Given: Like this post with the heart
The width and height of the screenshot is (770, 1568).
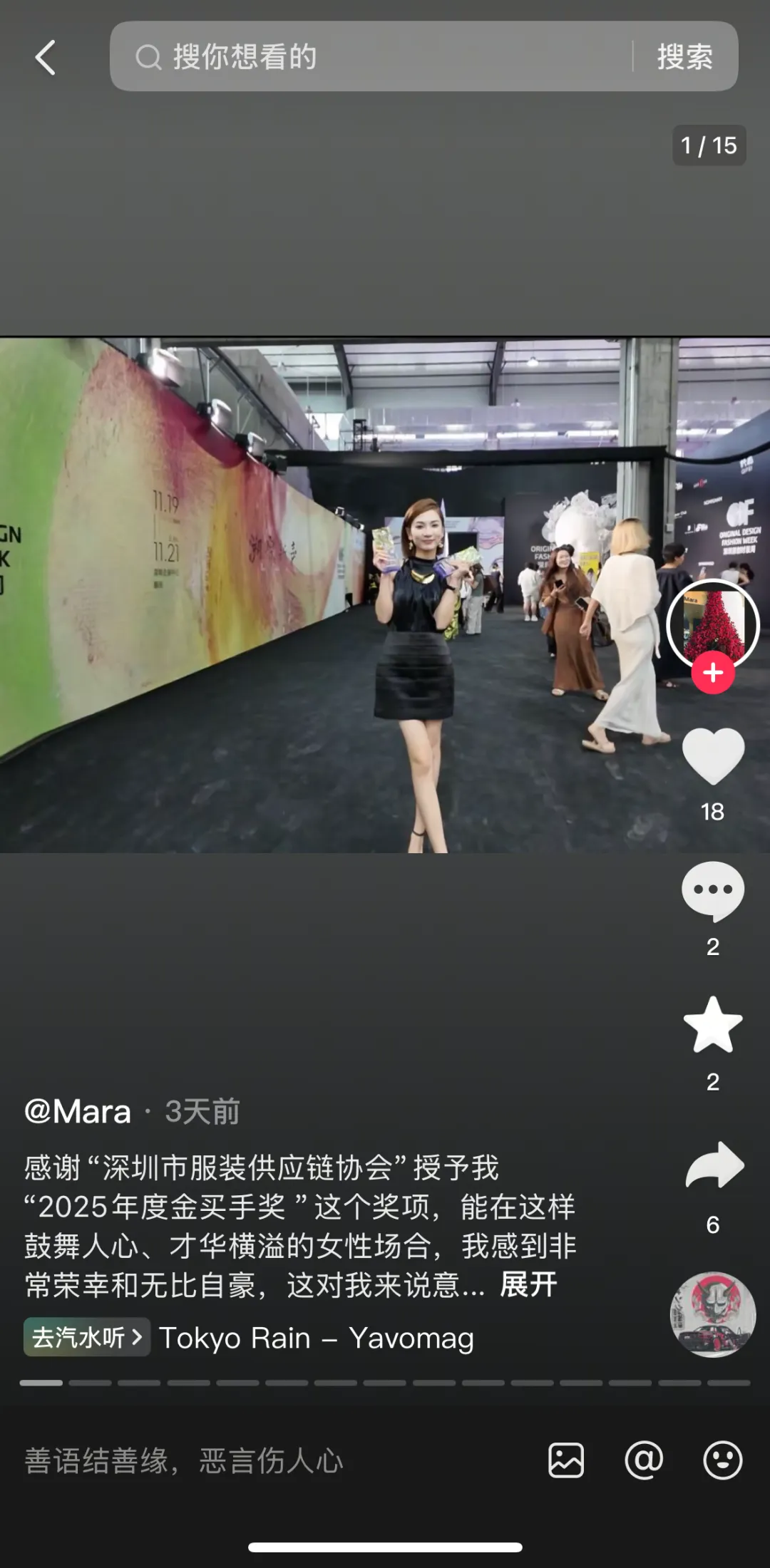Looking at the screenshot, I should click(713, 757).
